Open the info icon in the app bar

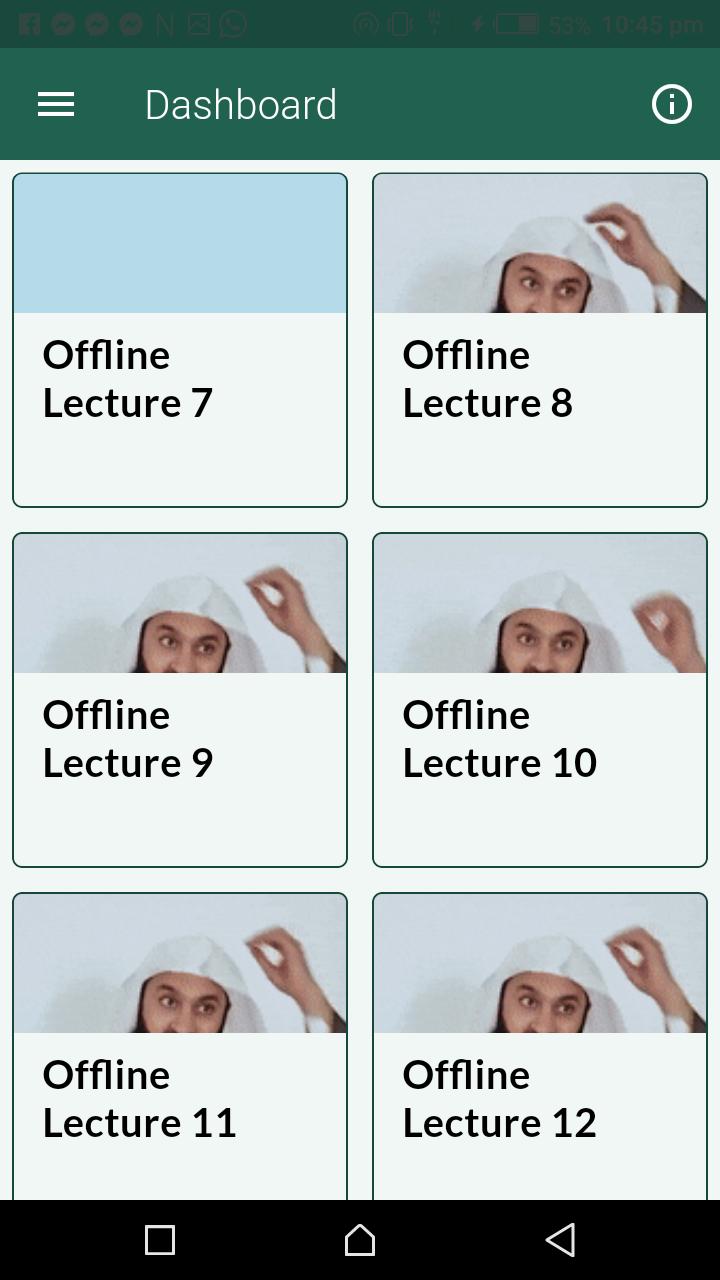point(671,104)
